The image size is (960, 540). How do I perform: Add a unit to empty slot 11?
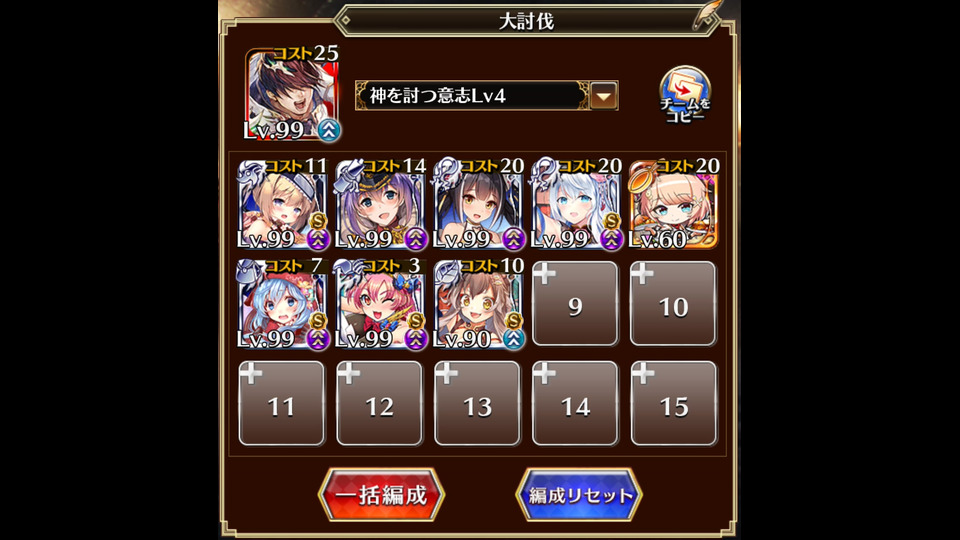282,404
